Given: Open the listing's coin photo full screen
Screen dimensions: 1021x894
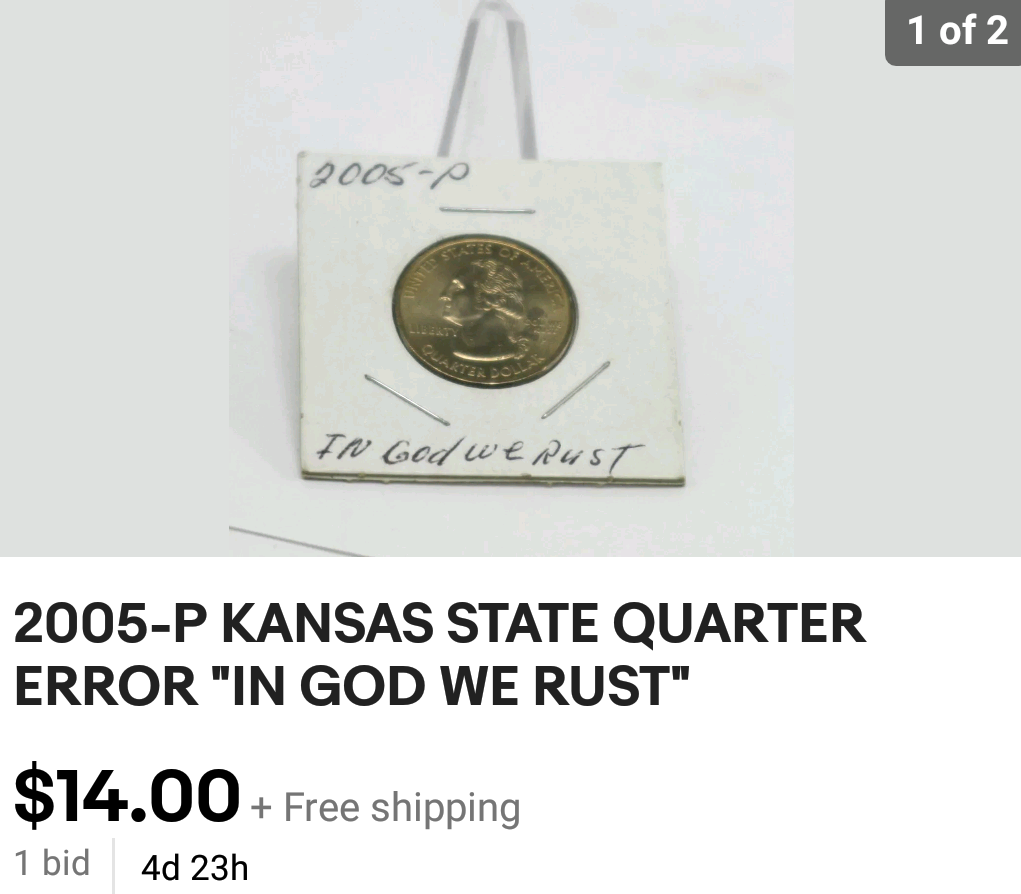Looking at the screenshot, I should 510,300.
